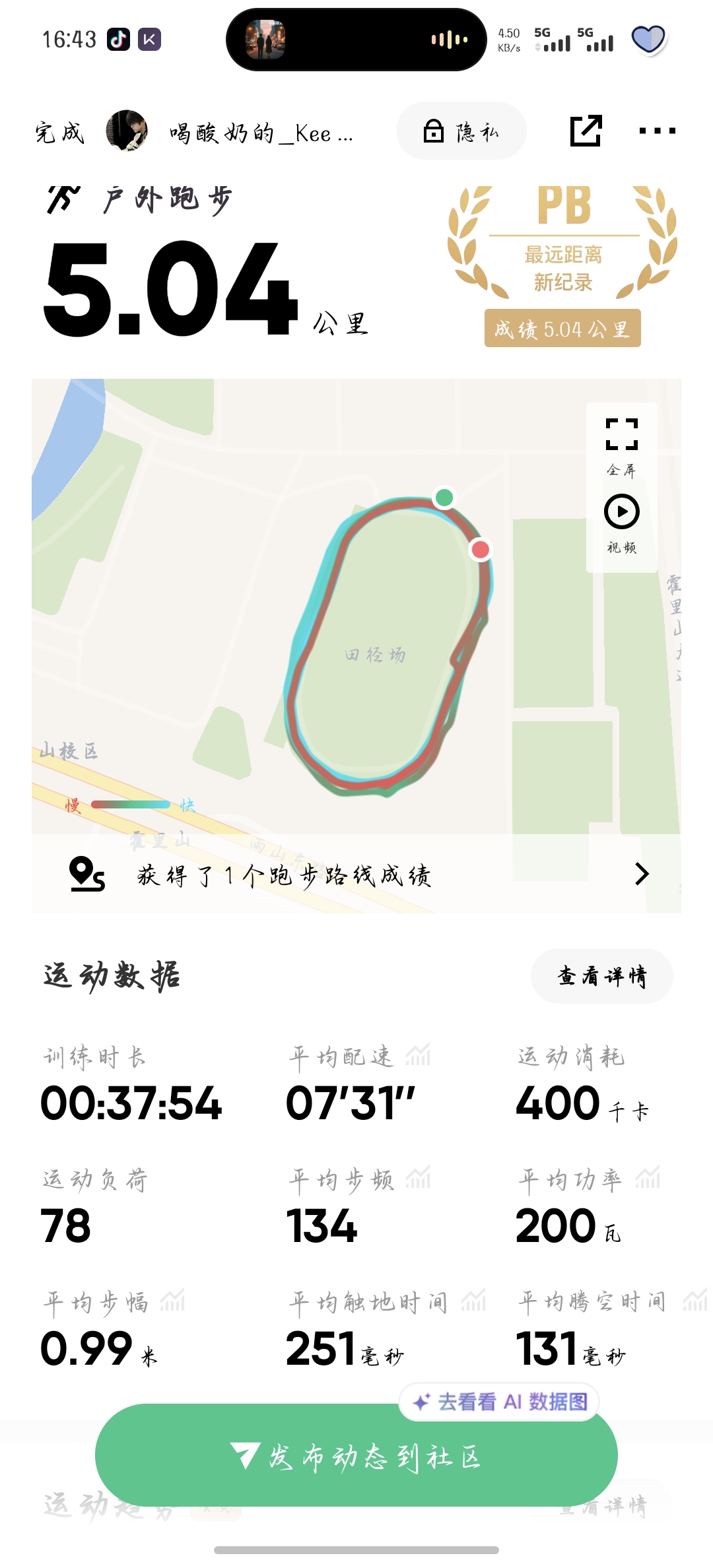
Task: Tap the chart icon beside 平均步幅
Action: [x=172, y=1300]
